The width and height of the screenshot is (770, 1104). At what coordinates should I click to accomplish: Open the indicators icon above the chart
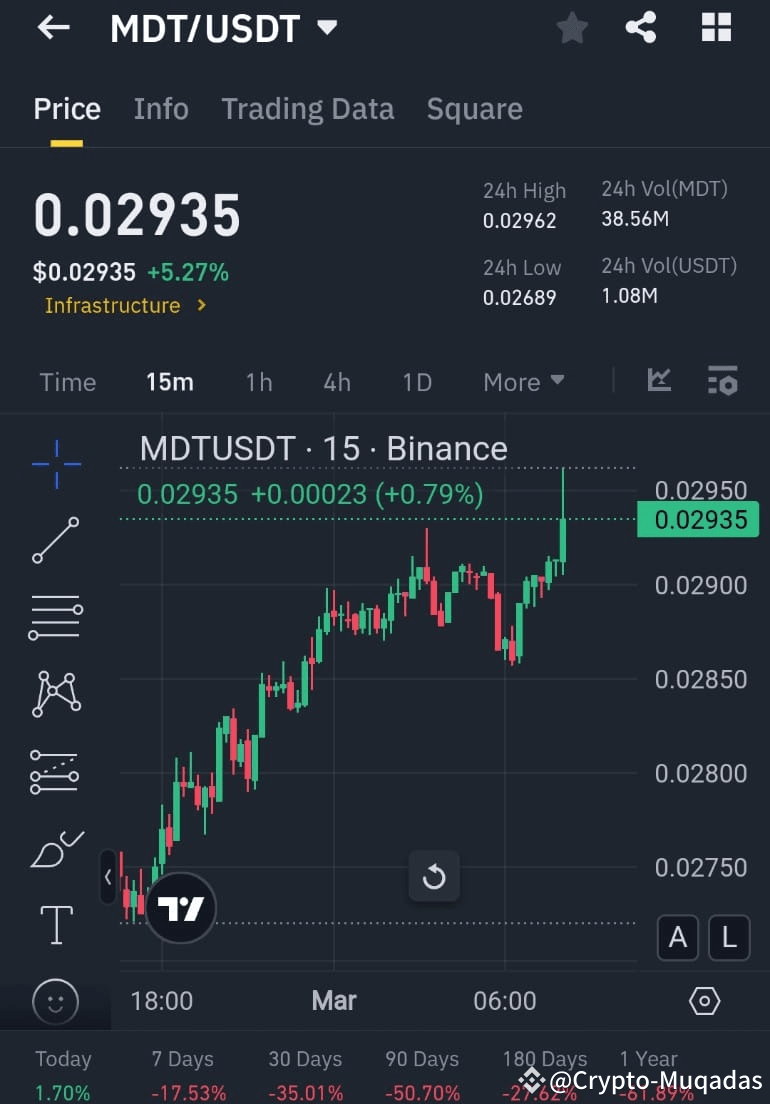point(659,381)
